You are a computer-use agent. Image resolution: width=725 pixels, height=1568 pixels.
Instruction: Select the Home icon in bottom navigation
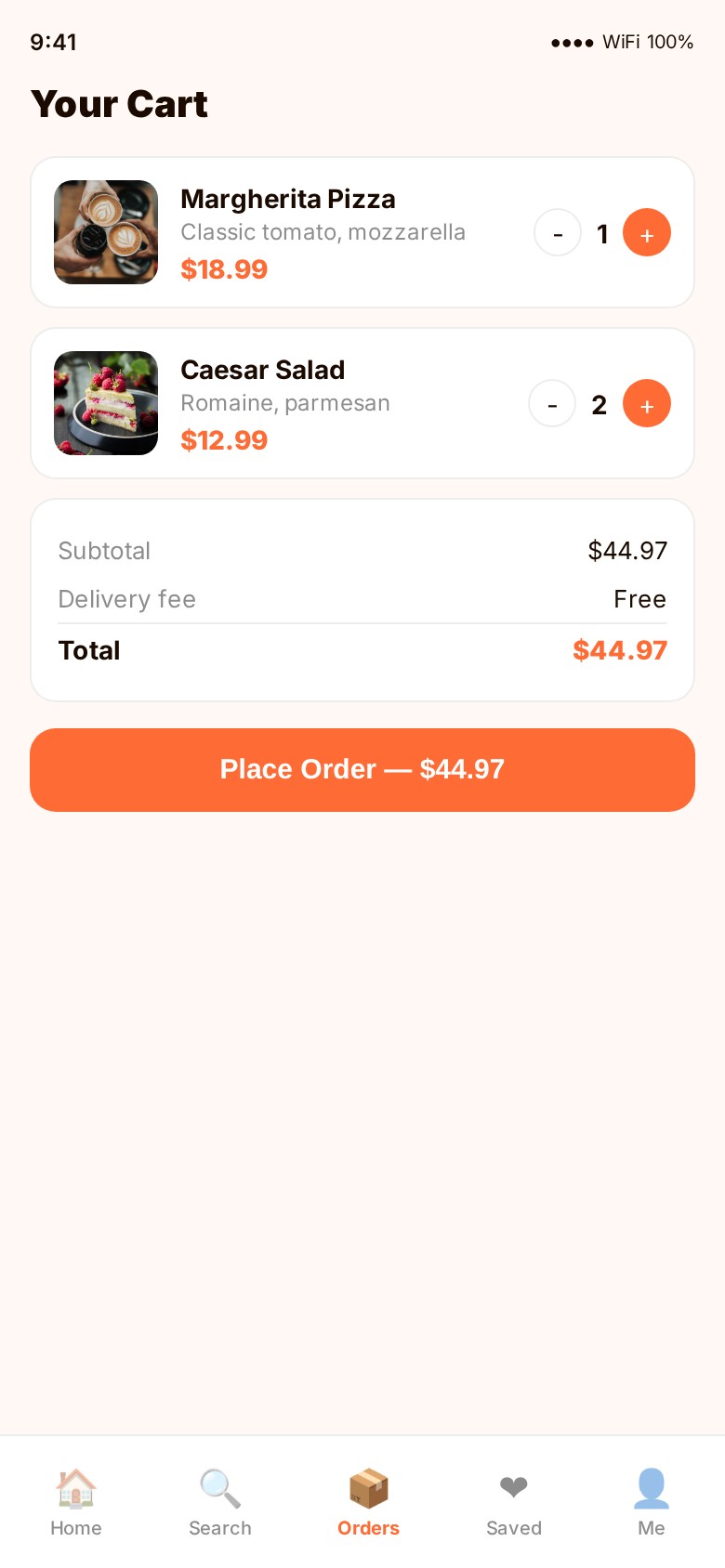click(75, 1487)
